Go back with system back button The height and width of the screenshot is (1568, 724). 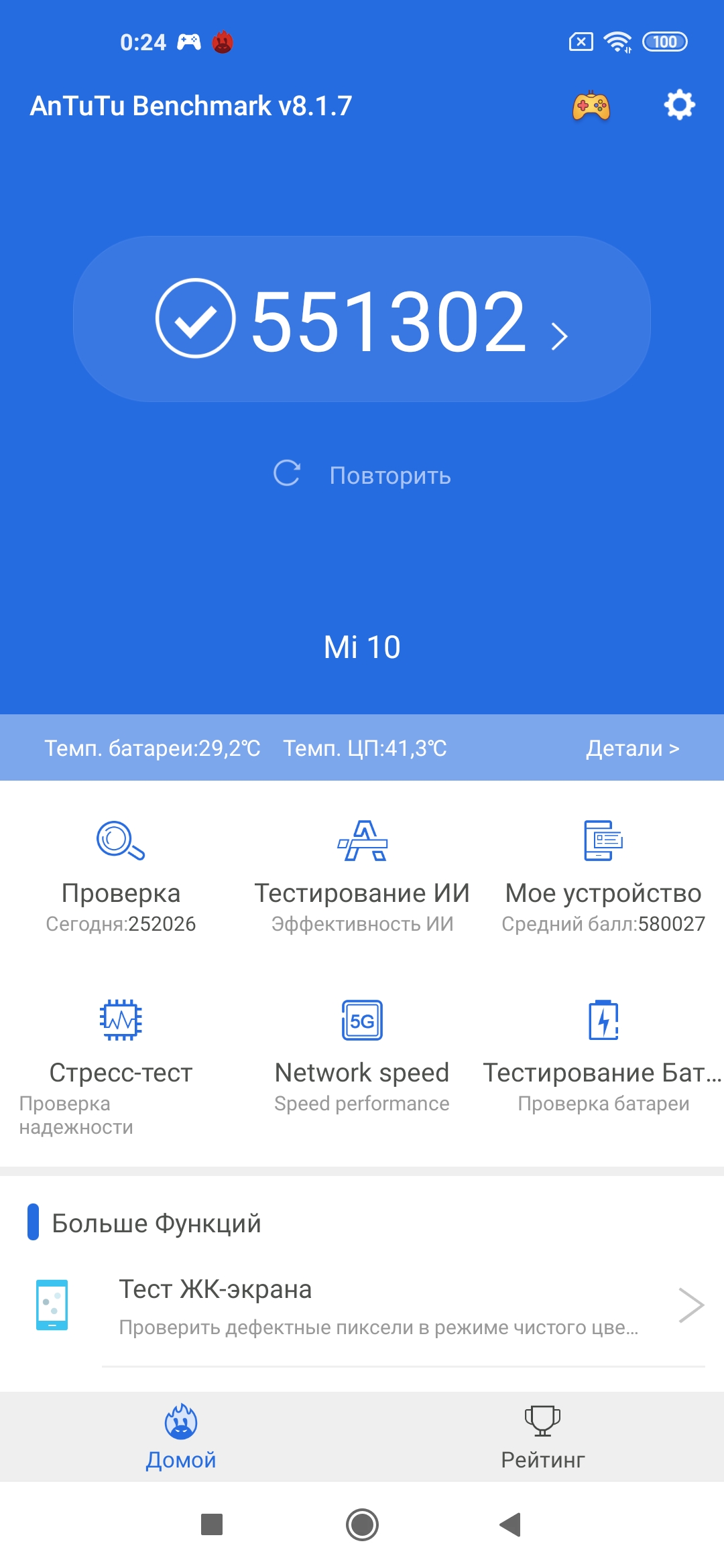coord(511,1524)
